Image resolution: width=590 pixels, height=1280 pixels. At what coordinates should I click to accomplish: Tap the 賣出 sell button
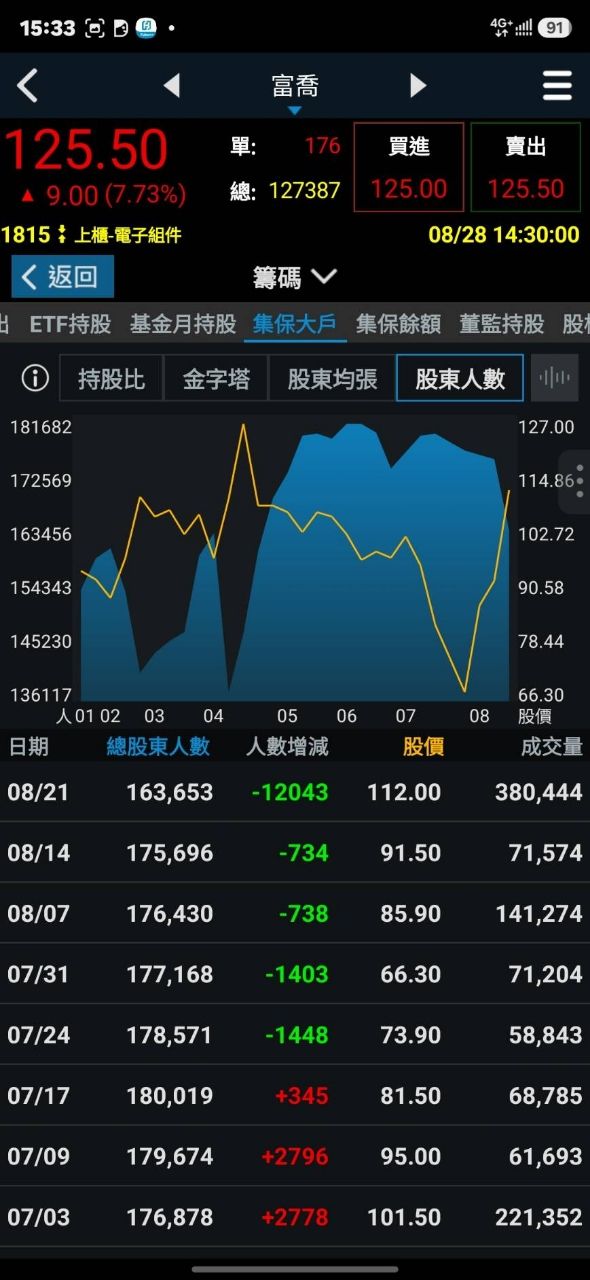point(526,167)
